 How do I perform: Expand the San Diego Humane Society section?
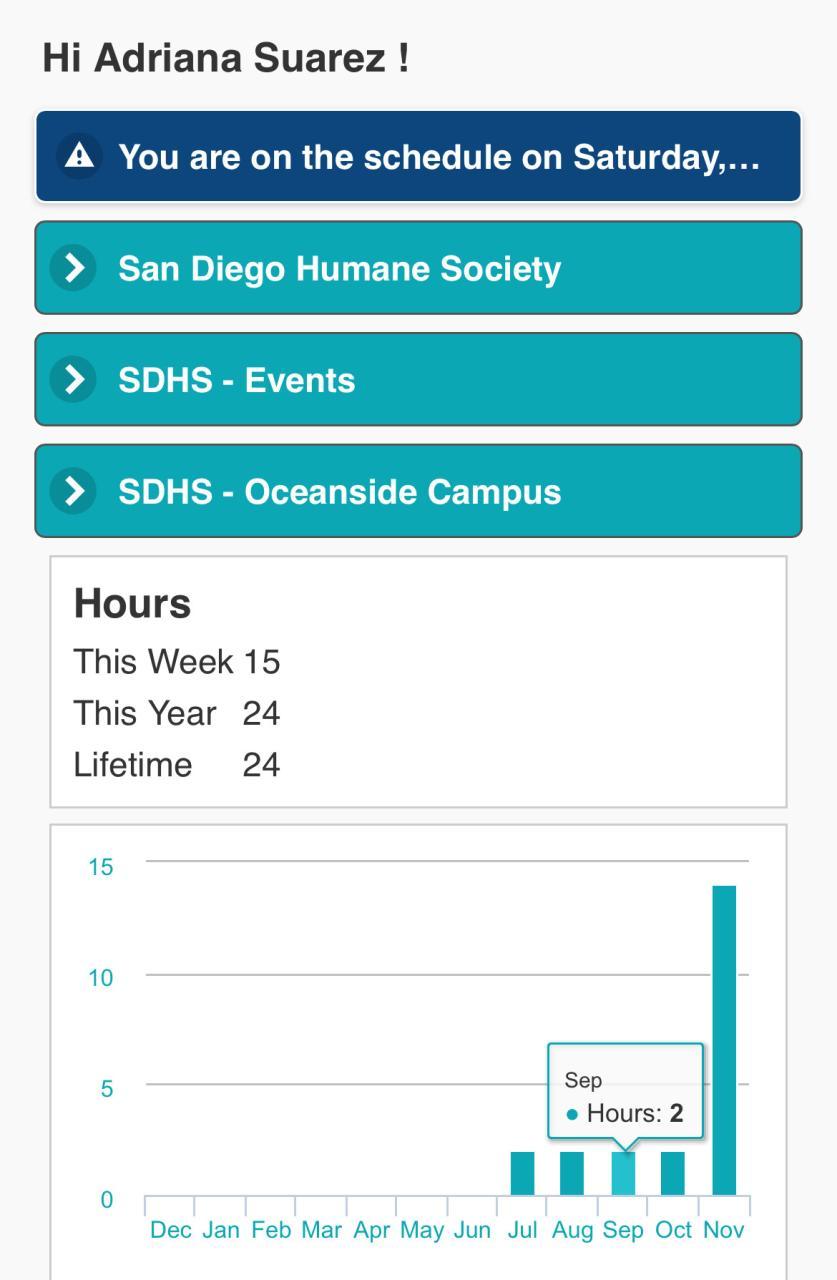tap(418, 268)
